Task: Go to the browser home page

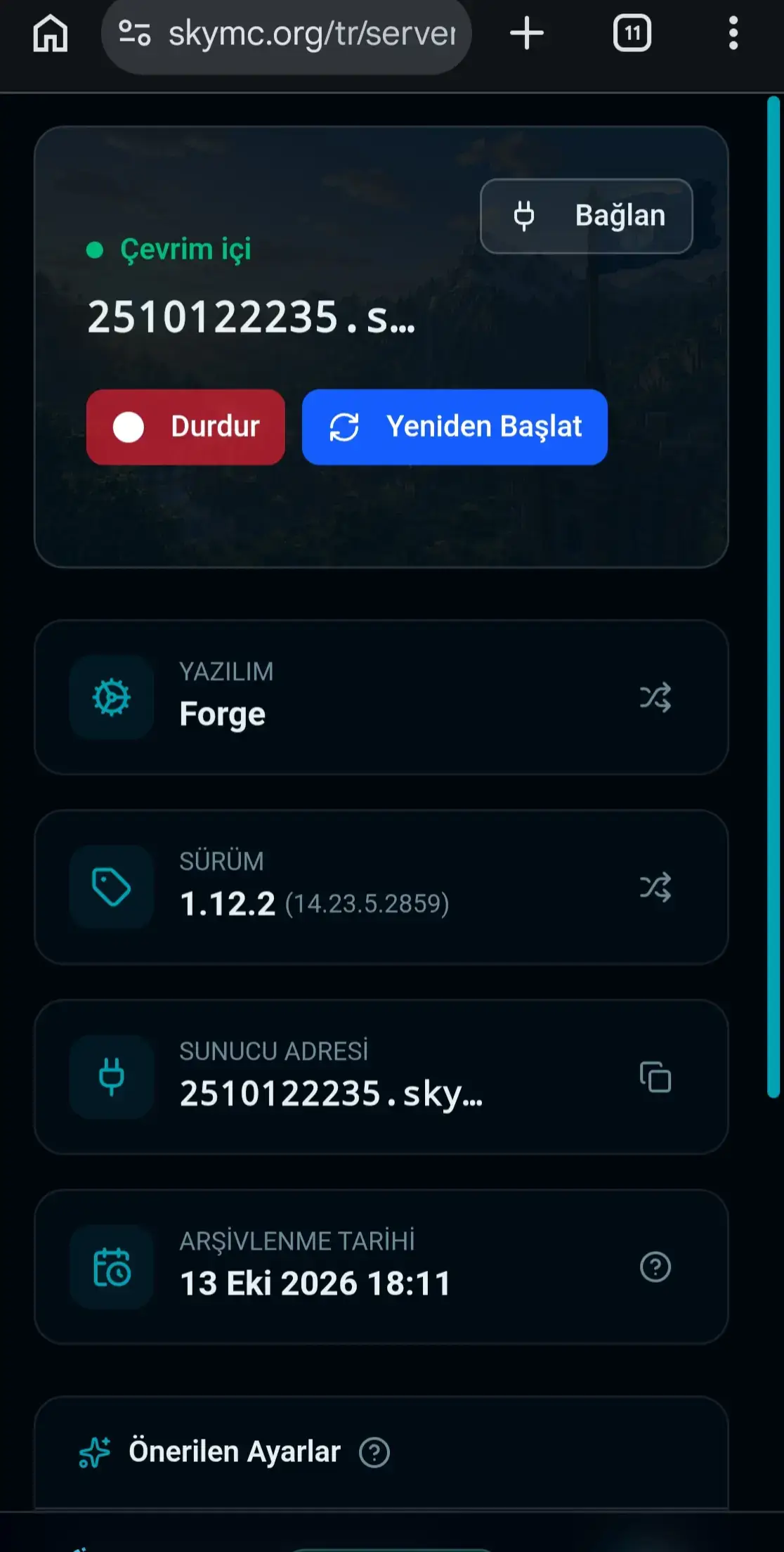Action: [x=50, y=33]
